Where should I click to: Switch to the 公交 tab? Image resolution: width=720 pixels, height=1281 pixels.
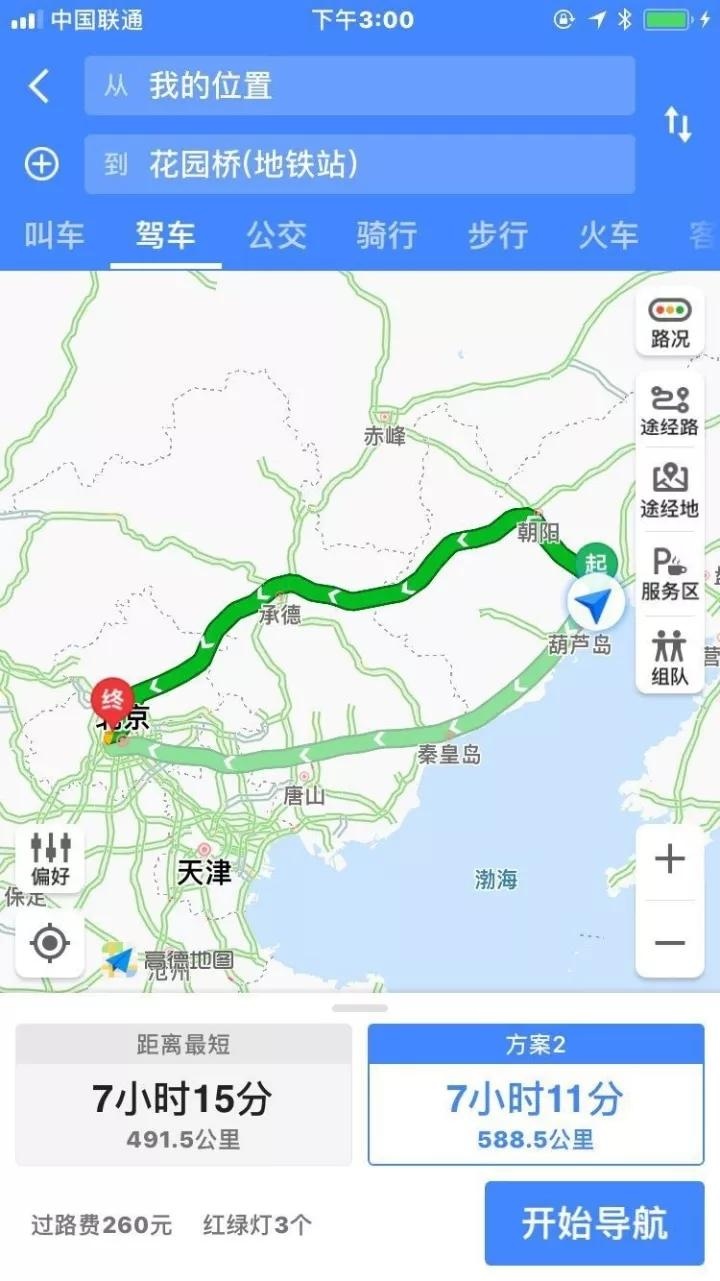pyautogui.click(x=276, y=236)
